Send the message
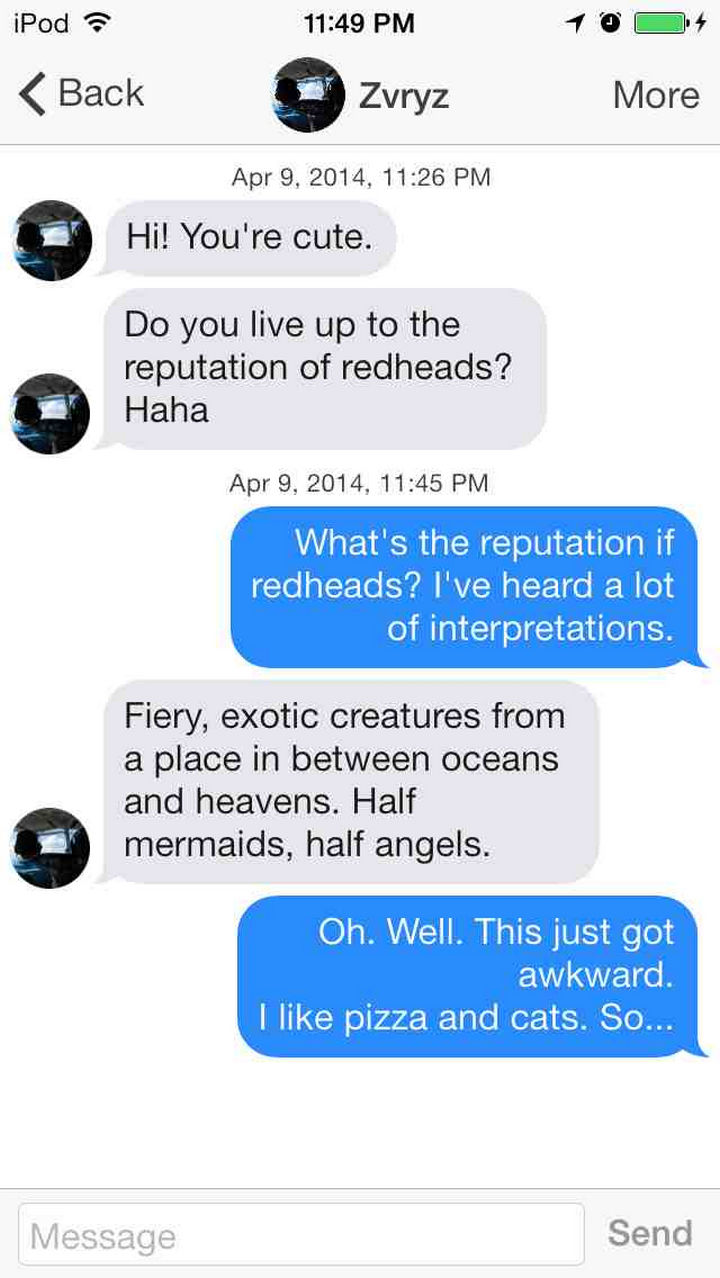Screen dimensions: 720x1278 (x=649, y=1233)
